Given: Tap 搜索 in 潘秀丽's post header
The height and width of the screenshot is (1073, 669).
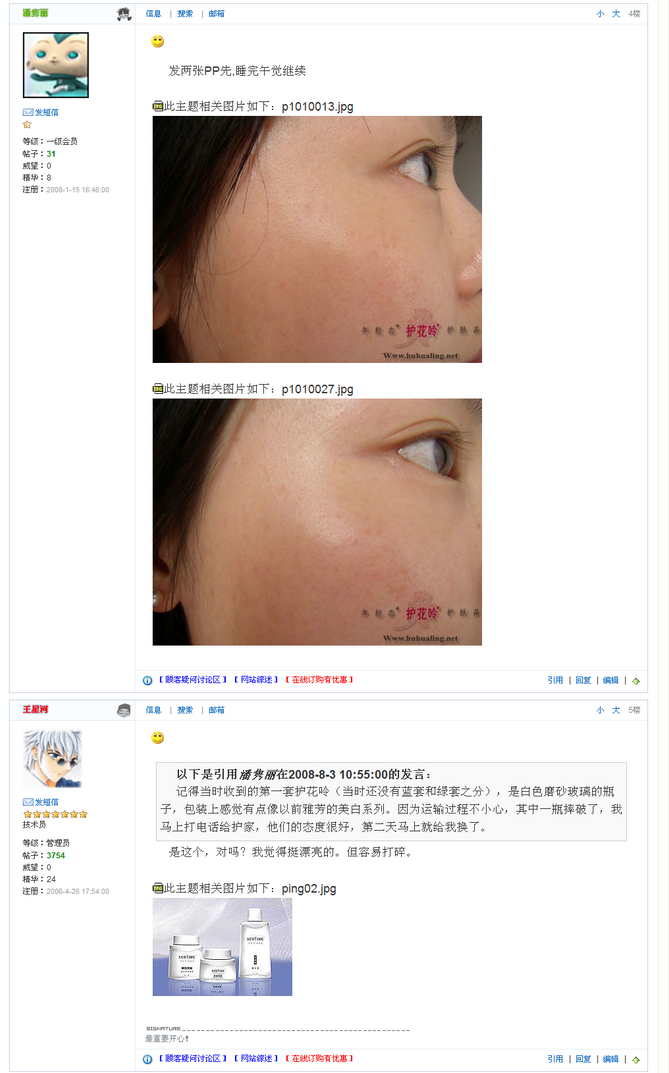Looking at the screenshot, I should (185, 14).
